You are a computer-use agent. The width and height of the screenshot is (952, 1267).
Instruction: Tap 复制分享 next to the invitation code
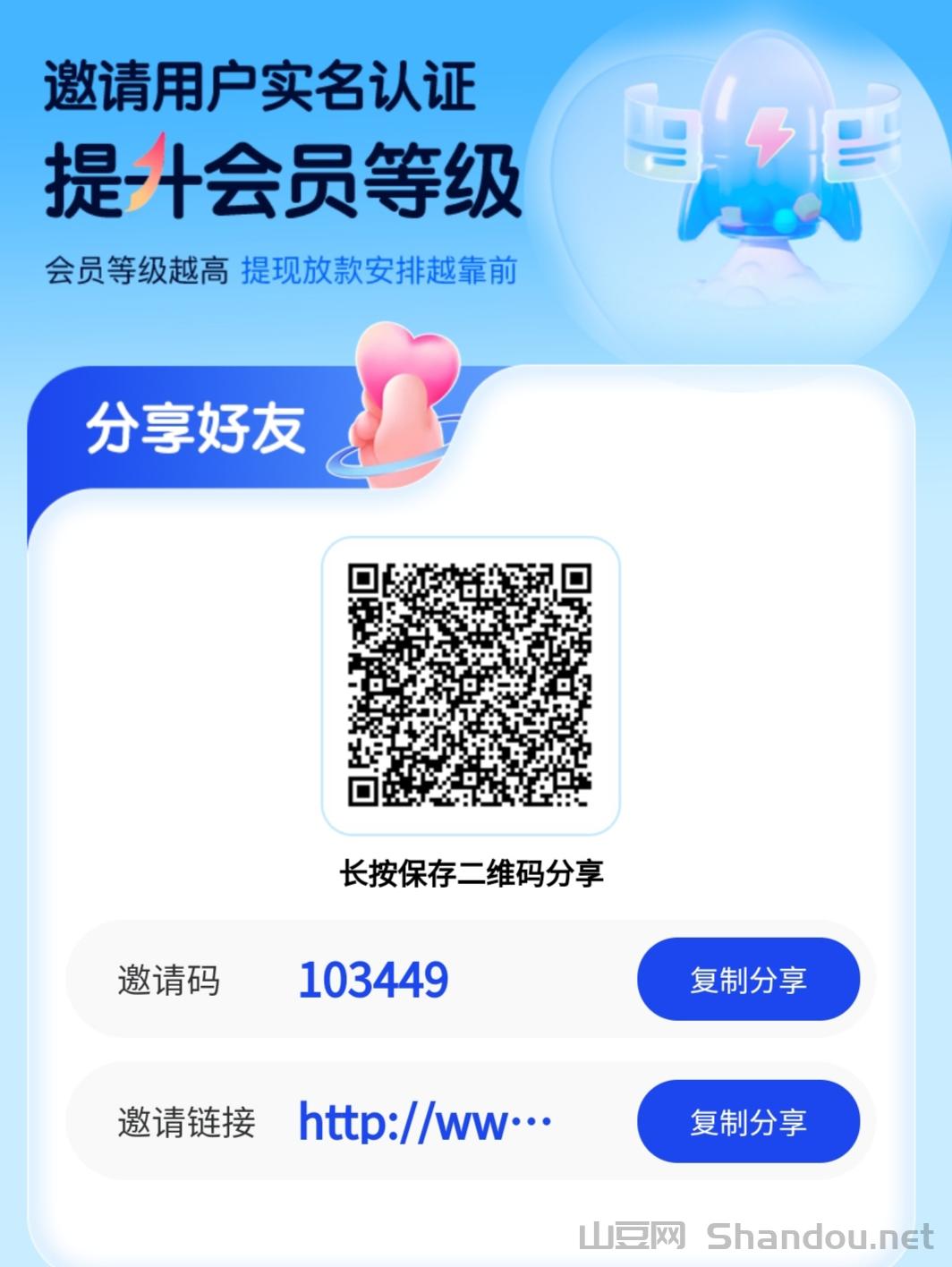tap(749, 979)
